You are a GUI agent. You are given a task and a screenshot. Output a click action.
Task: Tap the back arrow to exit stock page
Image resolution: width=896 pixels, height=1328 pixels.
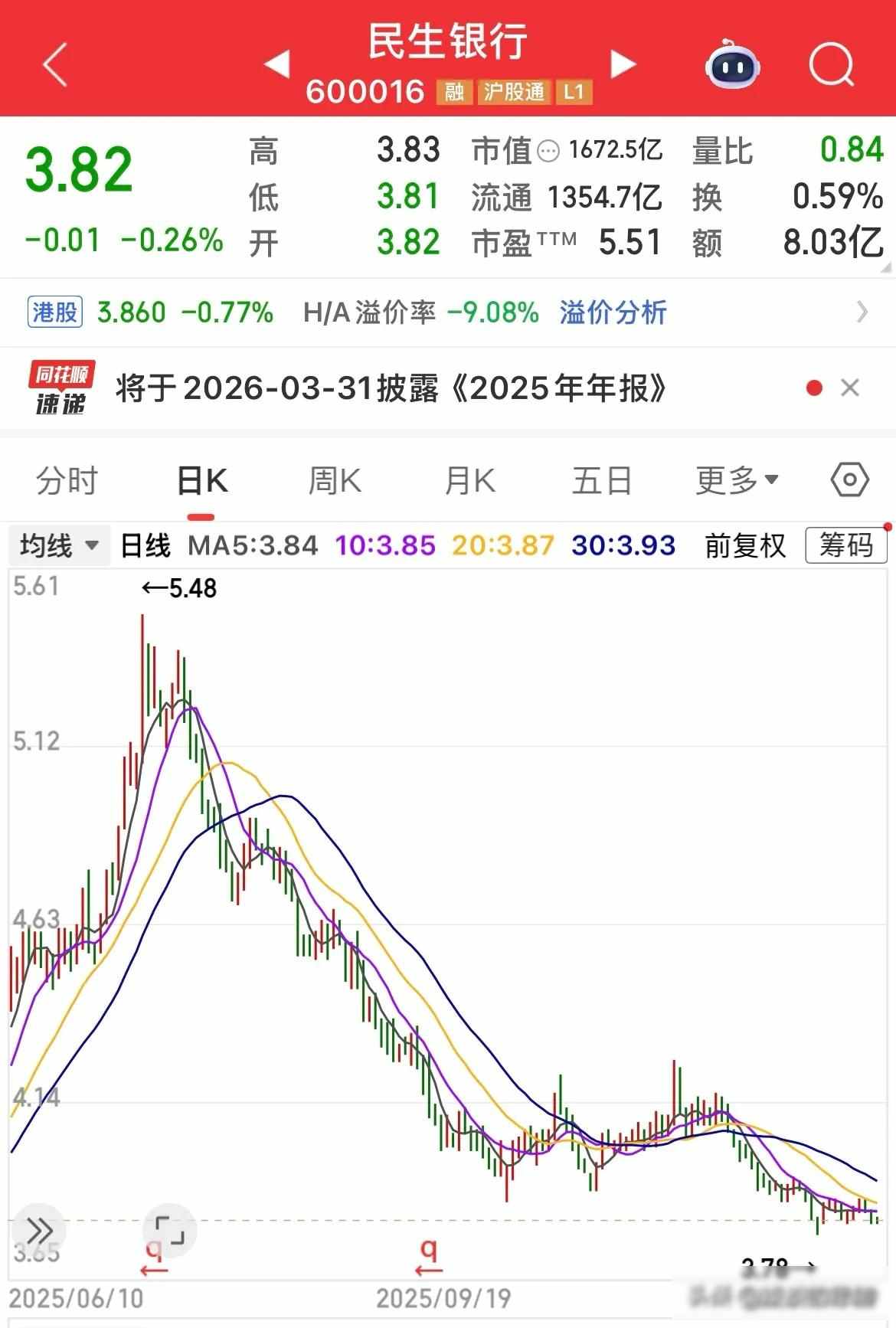click(52, 65)
